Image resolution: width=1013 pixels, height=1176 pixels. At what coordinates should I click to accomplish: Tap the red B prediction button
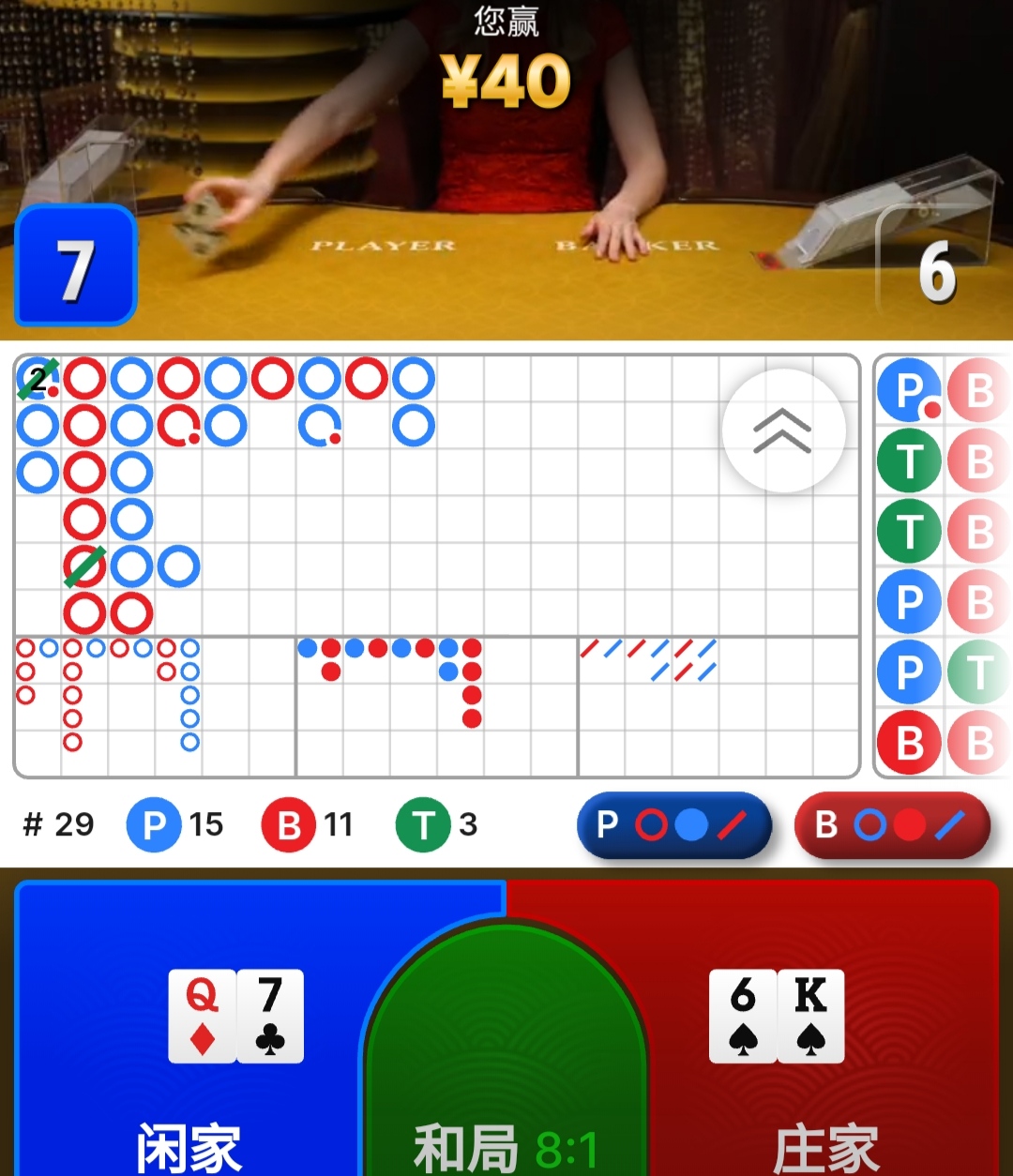pos(891,825)
